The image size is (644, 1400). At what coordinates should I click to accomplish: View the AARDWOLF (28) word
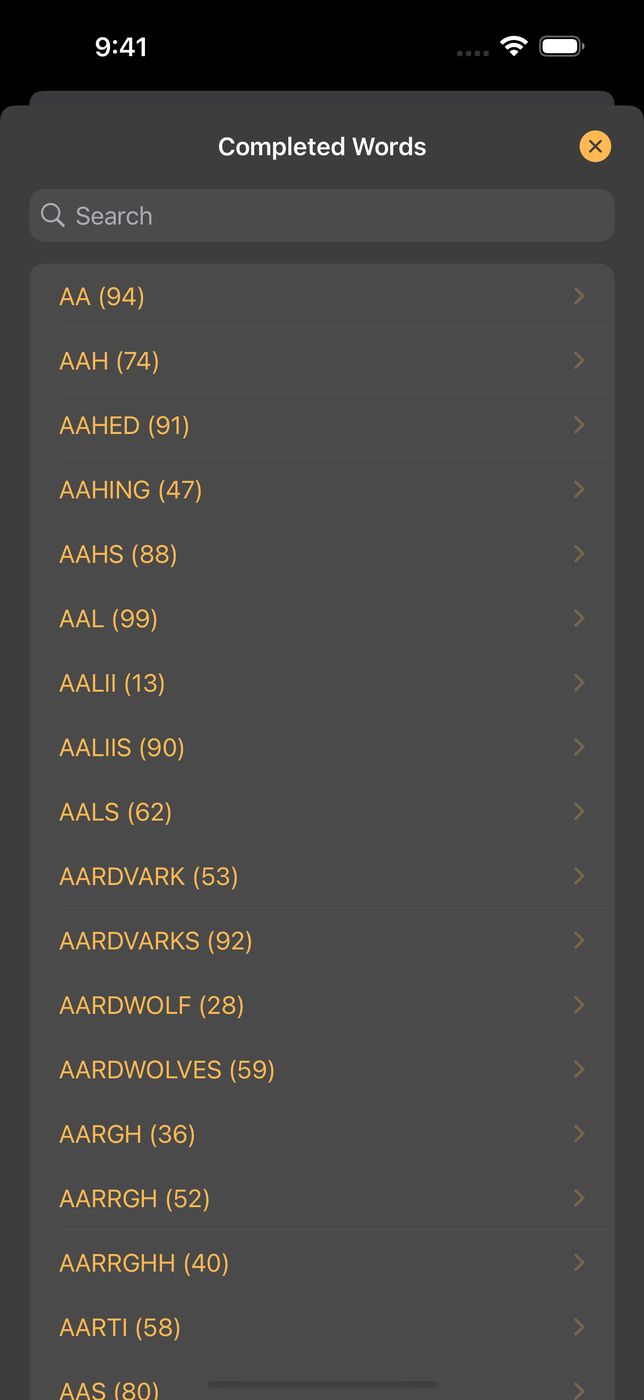click(x=322, y=1005)
